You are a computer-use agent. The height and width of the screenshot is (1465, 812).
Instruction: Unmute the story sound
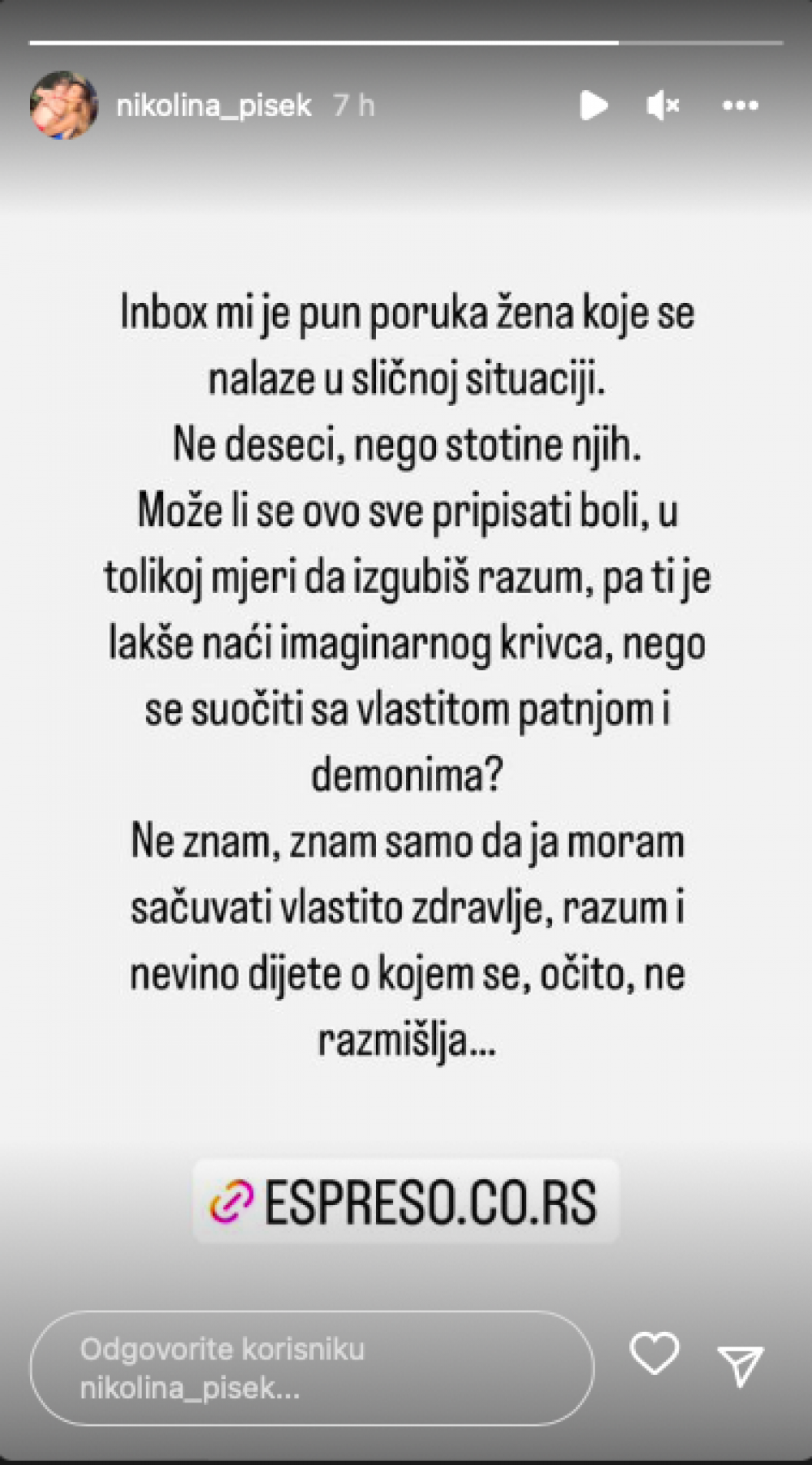coord(663,106)
